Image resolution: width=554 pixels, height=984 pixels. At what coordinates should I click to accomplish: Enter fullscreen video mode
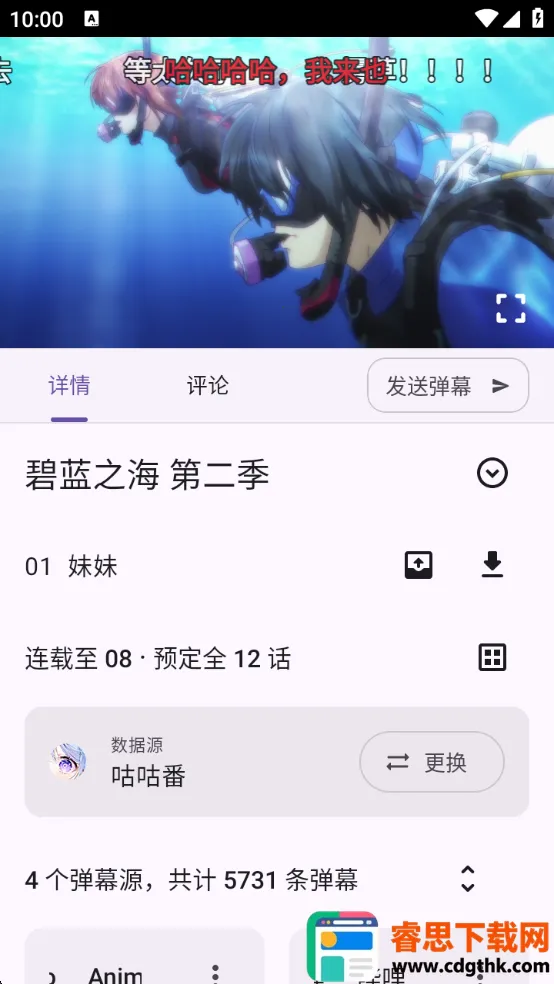coord(511,308)
